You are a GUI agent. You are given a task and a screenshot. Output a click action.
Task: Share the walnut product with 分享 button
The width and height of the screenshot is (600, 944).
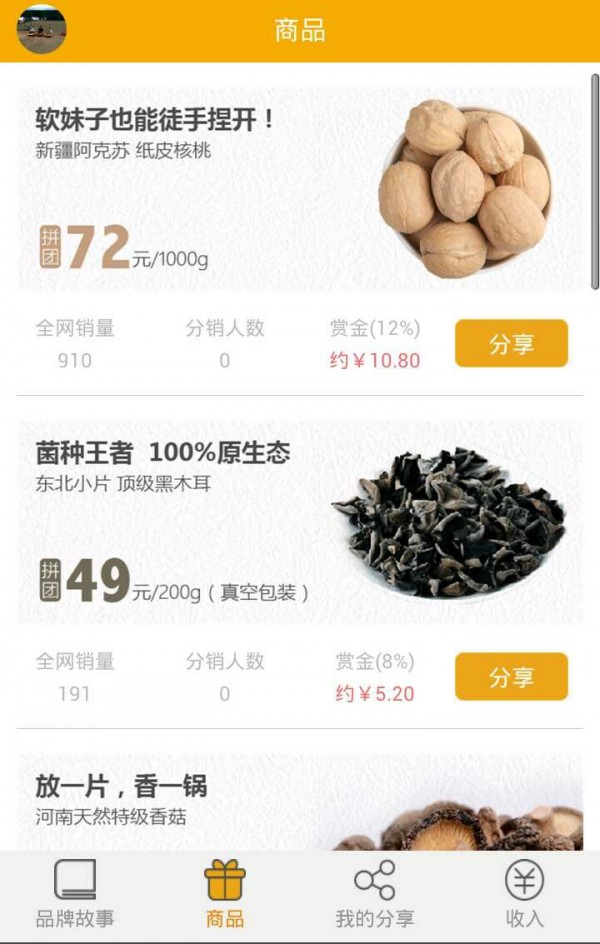(511, 344)
